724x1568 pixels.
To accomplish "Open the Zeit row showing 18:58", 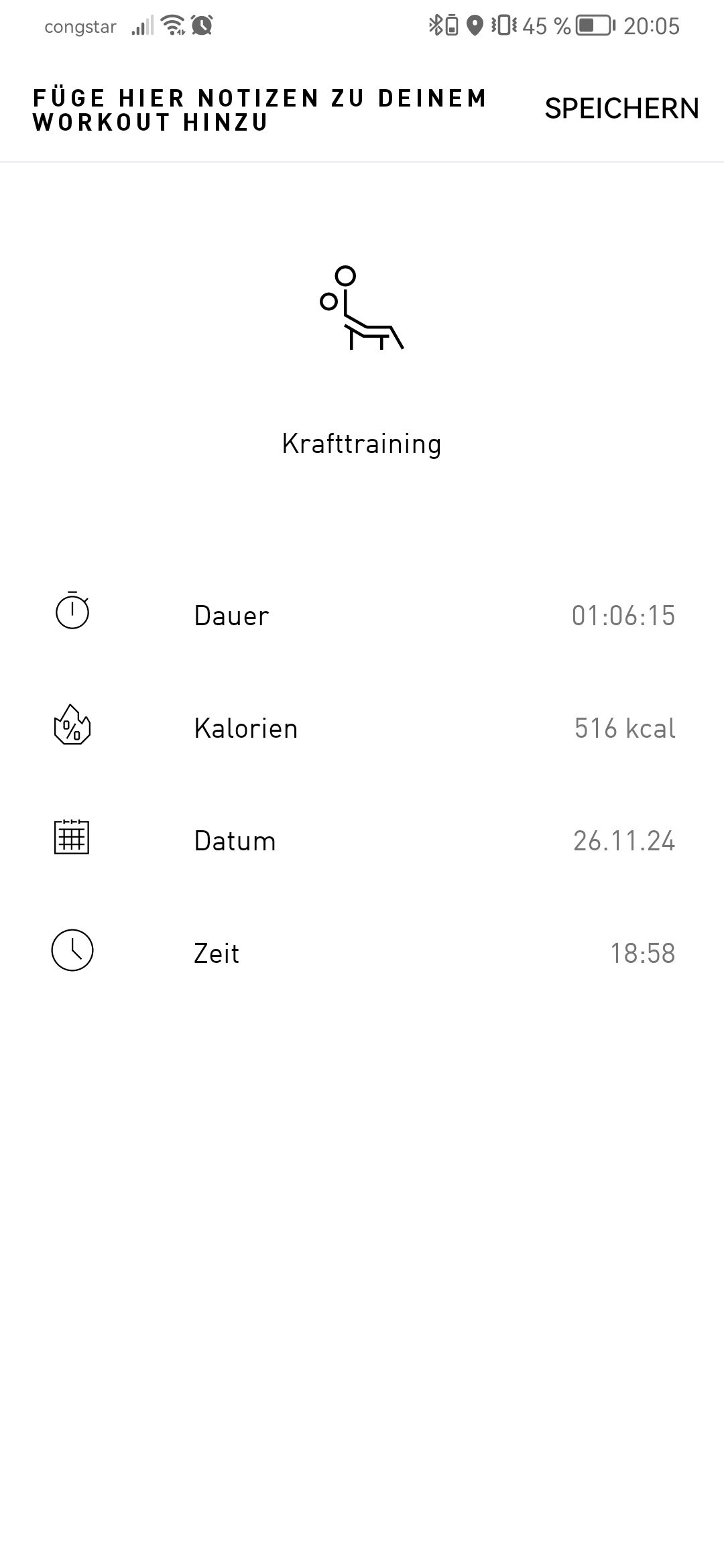I will (362, 954).
